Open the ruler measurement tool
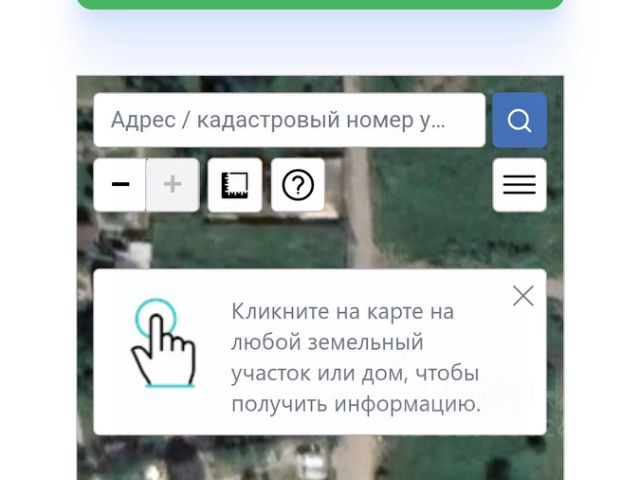The image size is (640, 480). (x=235, y=185)
